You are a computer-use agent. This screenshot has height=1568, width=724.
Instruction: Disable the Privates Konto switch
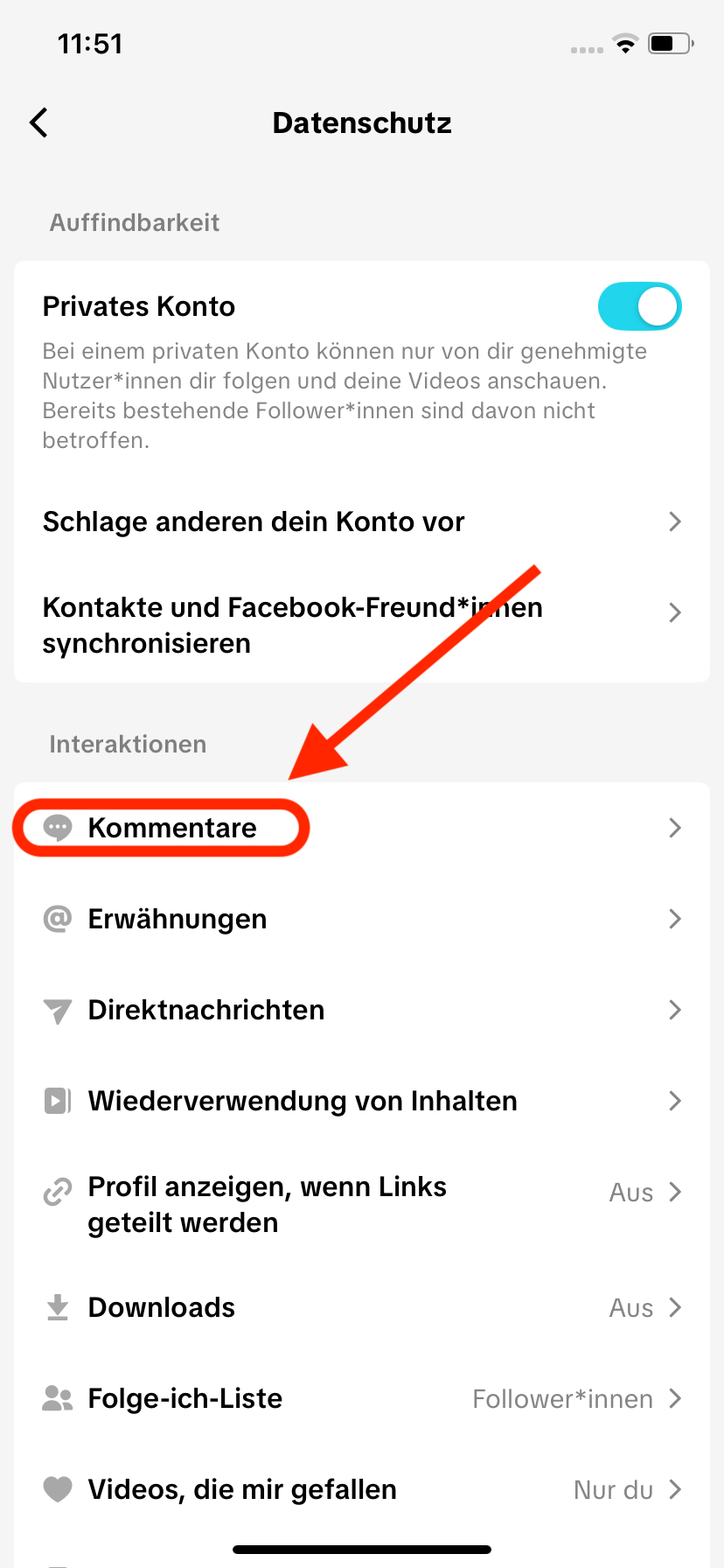pyautogui.click(x=639, y=306)
